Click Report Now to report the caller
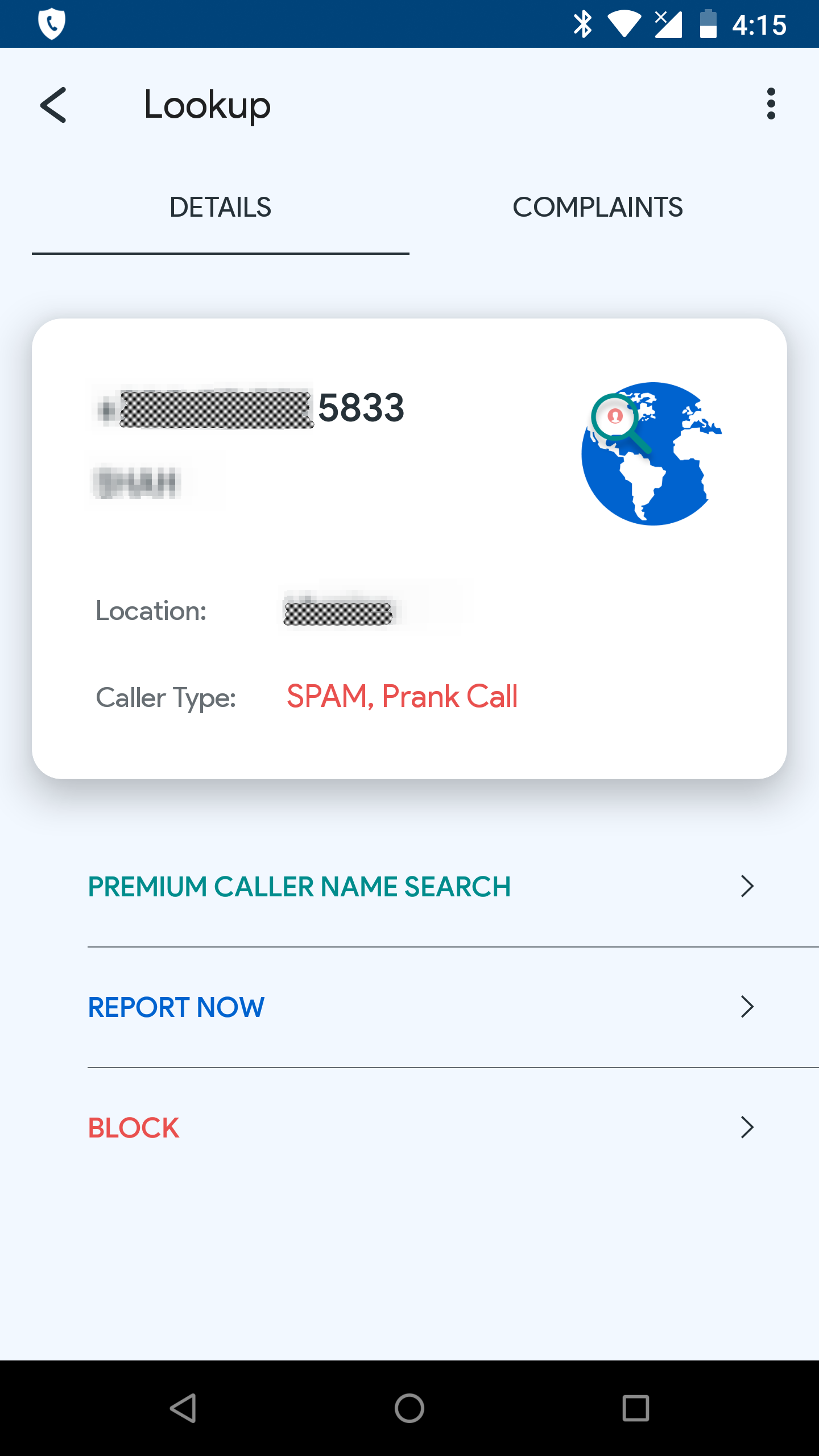This screenshot has width=819, height=1456. [175, 1007]
